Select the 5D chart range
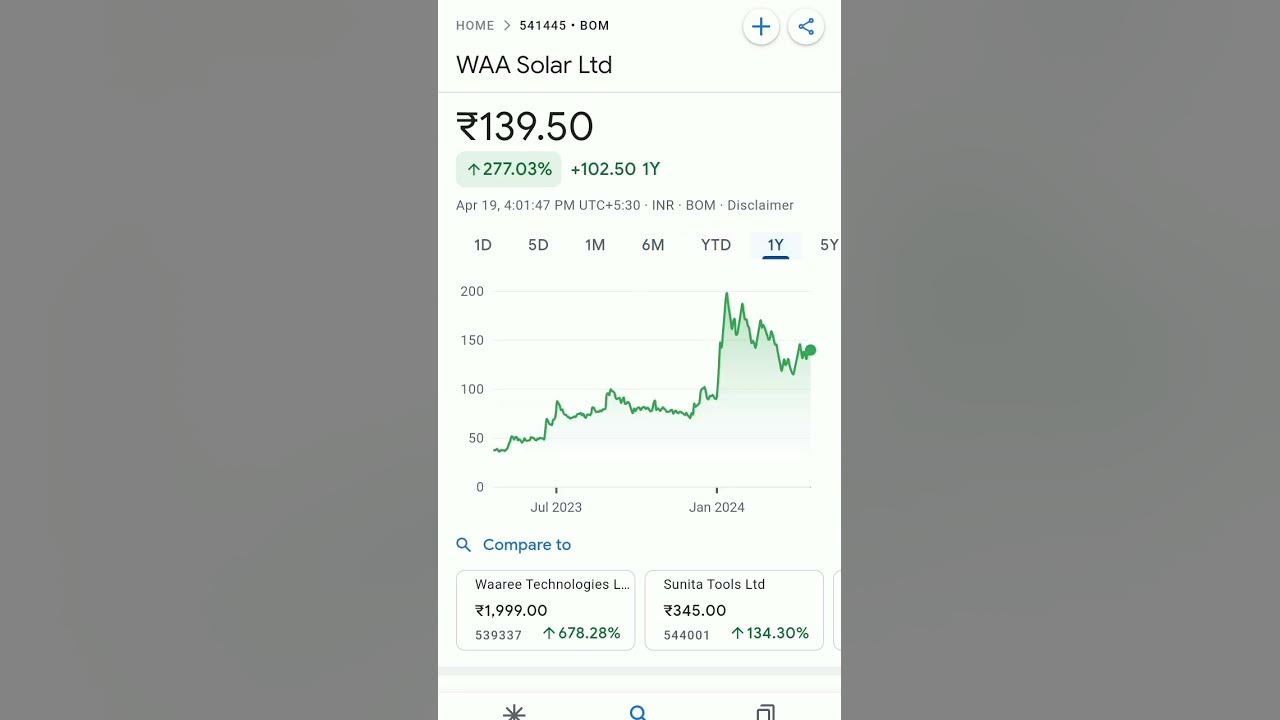This screenshot has height=720, width=1280. (x=538, y=245)
